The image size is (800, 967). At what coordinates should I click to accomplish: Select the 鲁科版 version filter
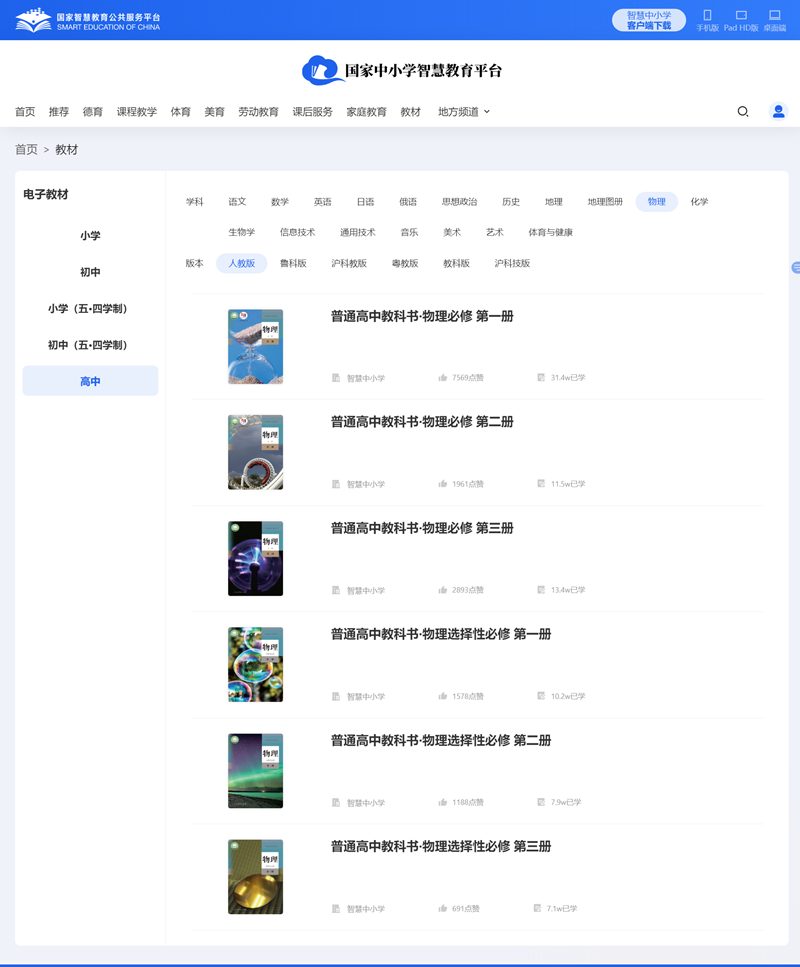point(295,263)
